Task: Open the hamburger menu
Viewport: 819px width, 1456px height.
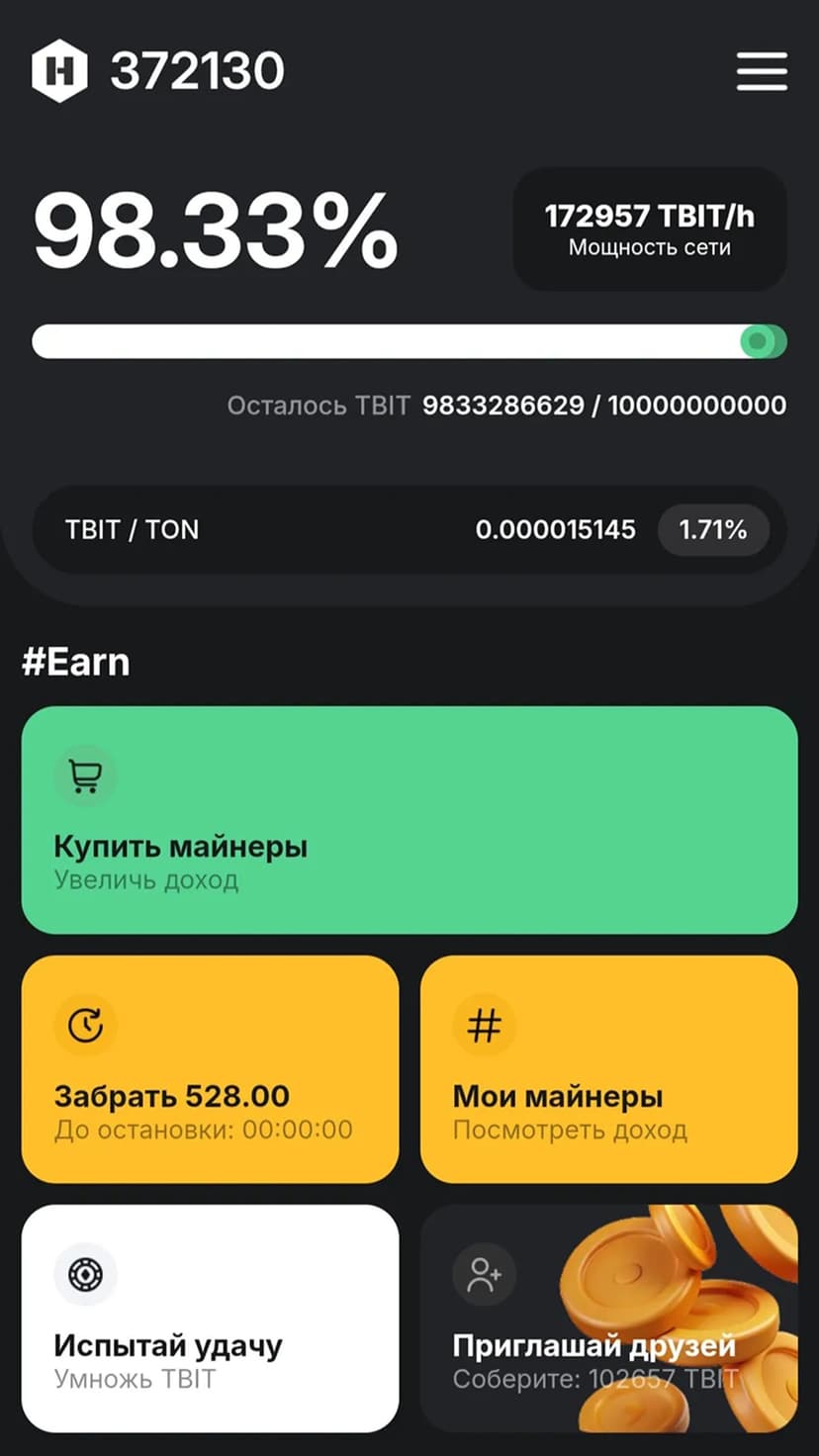Action: [x=762, y=72]
